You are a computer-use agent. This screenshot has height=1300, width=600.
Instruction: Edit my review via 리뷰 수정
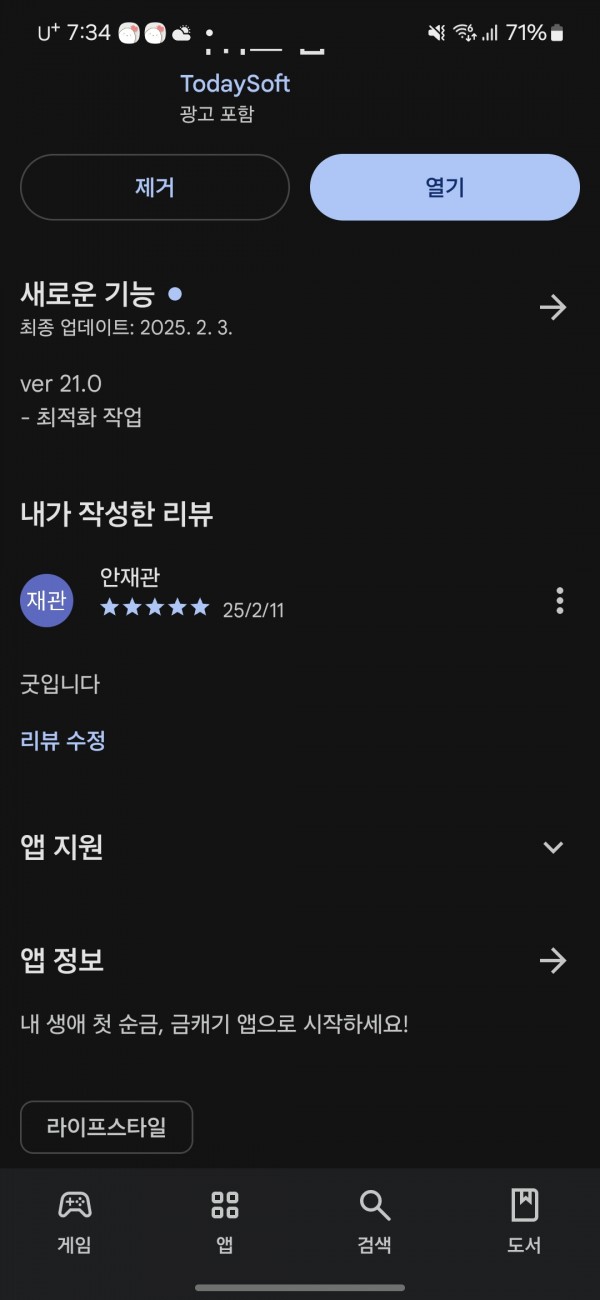coord(63,741)
